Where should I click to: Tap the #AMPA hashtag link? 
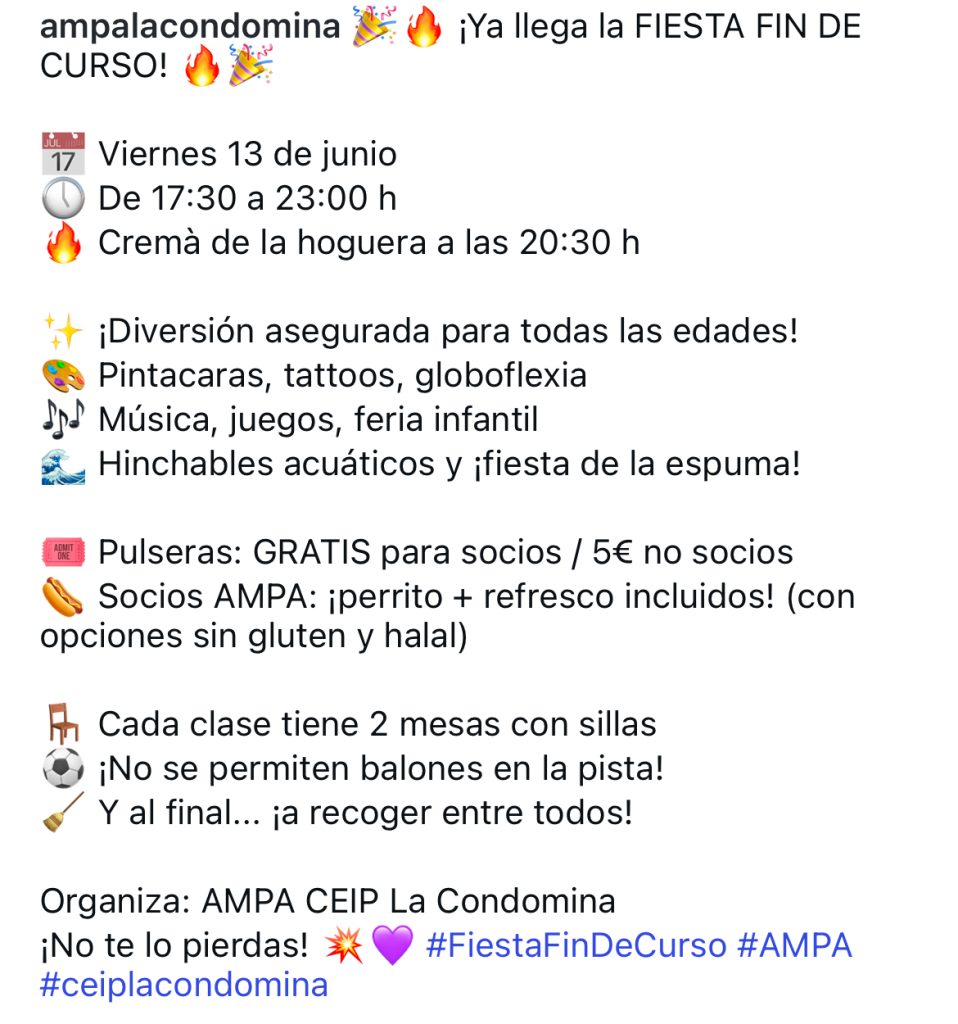(x=794, y=945)
